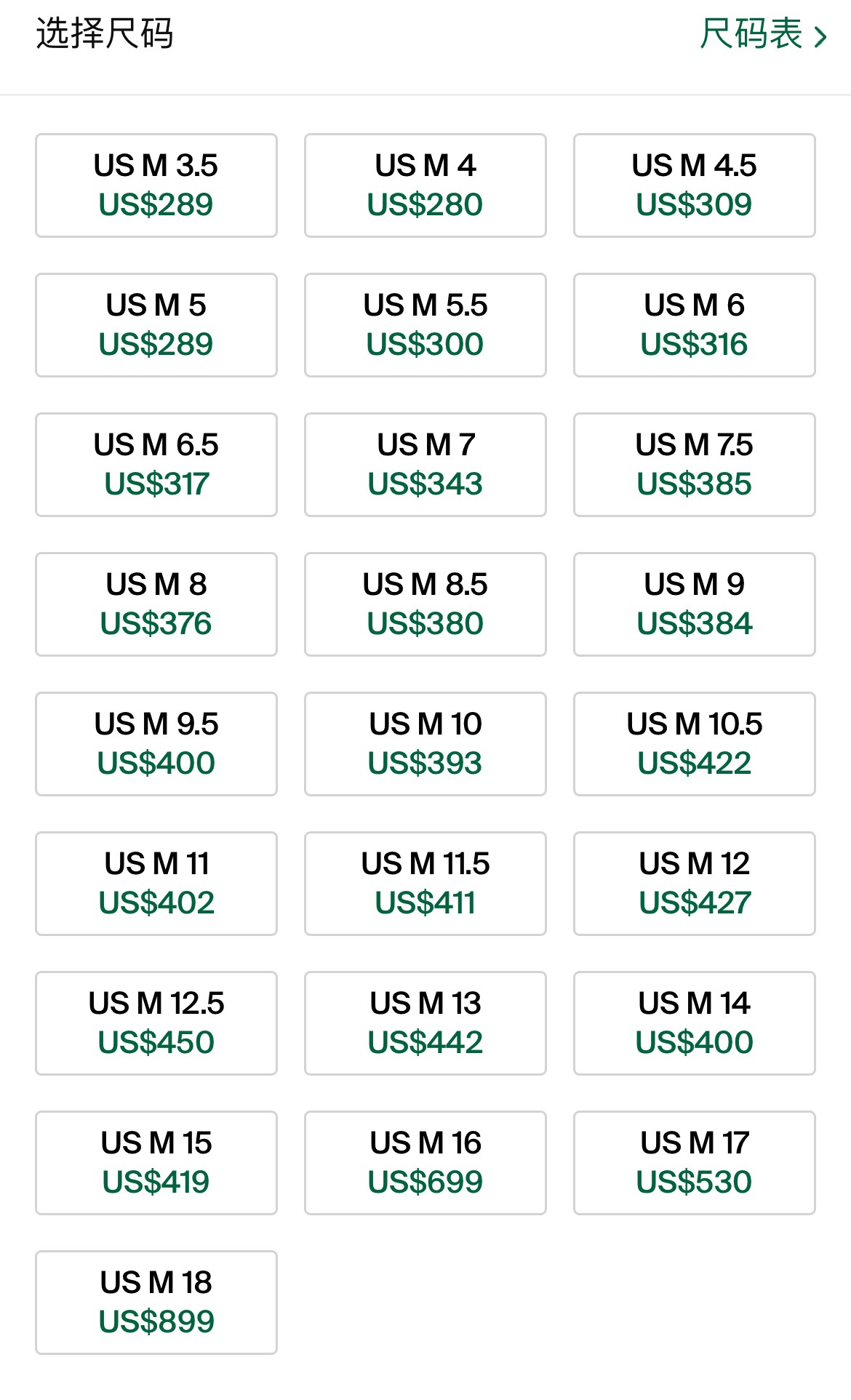Choose the US M 11.5 size
851x1400 pixels.
[425, 884]
